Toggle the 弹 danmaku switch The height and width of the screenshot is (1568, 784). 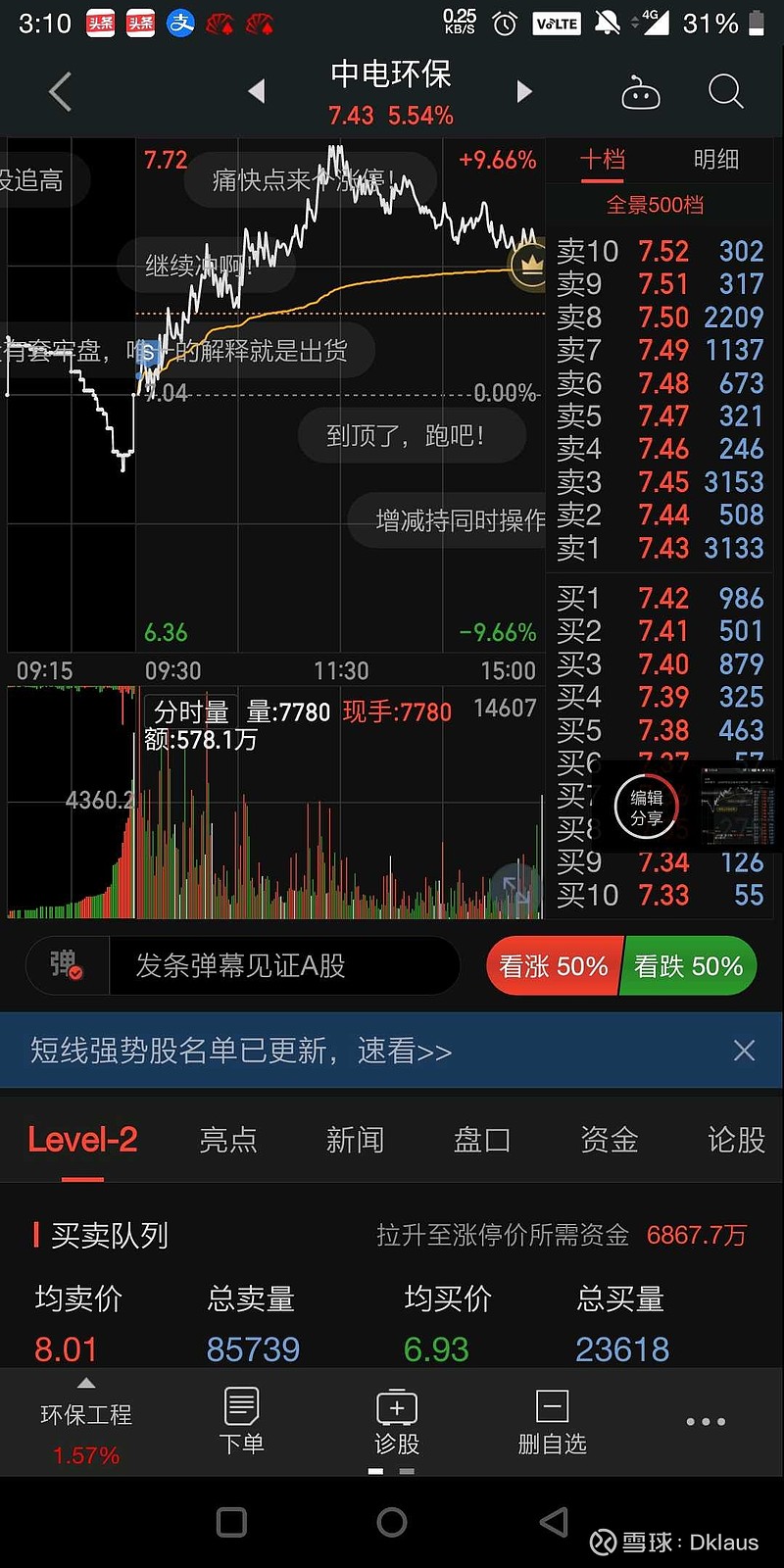(x=67, y=965)
